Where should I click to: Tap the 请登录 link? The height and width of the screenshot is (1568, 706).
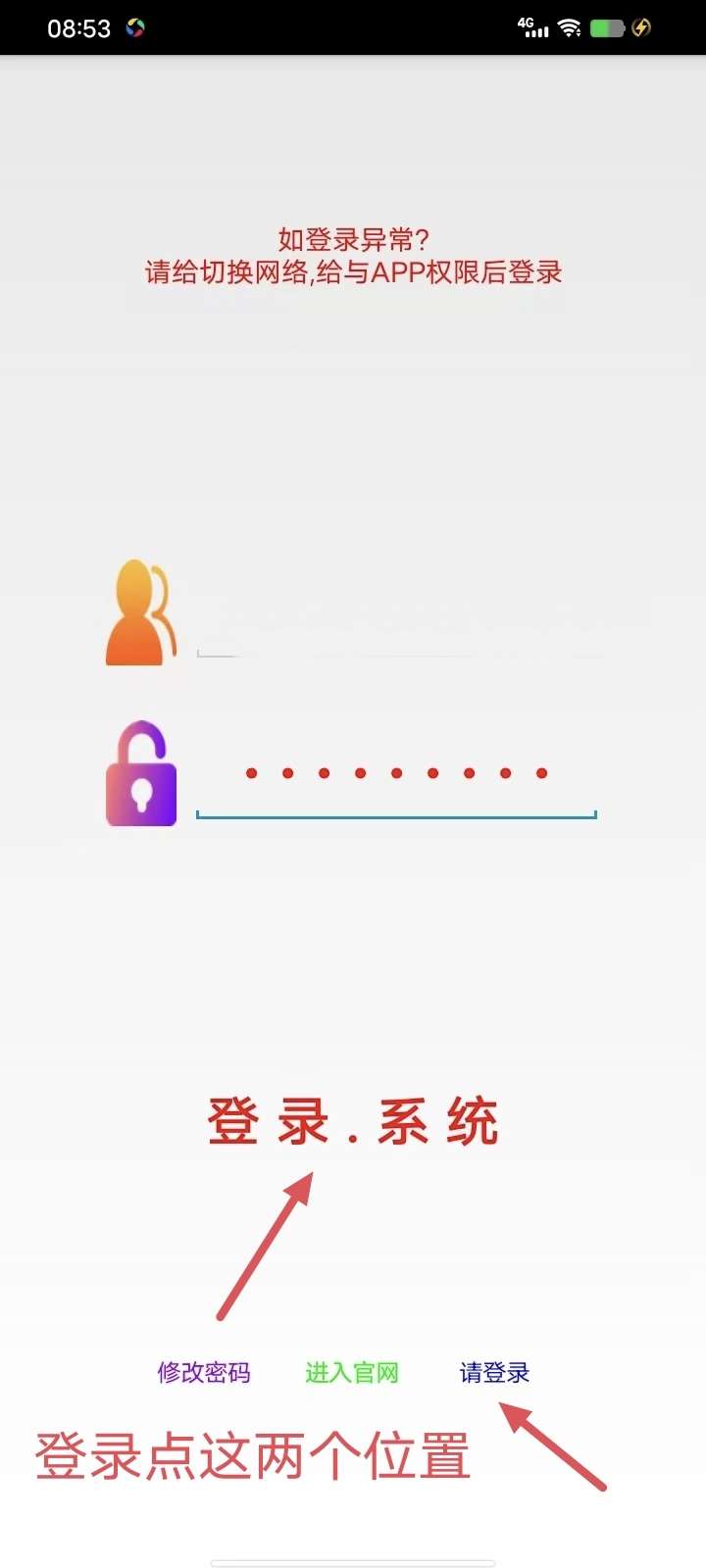(495, 1372)
